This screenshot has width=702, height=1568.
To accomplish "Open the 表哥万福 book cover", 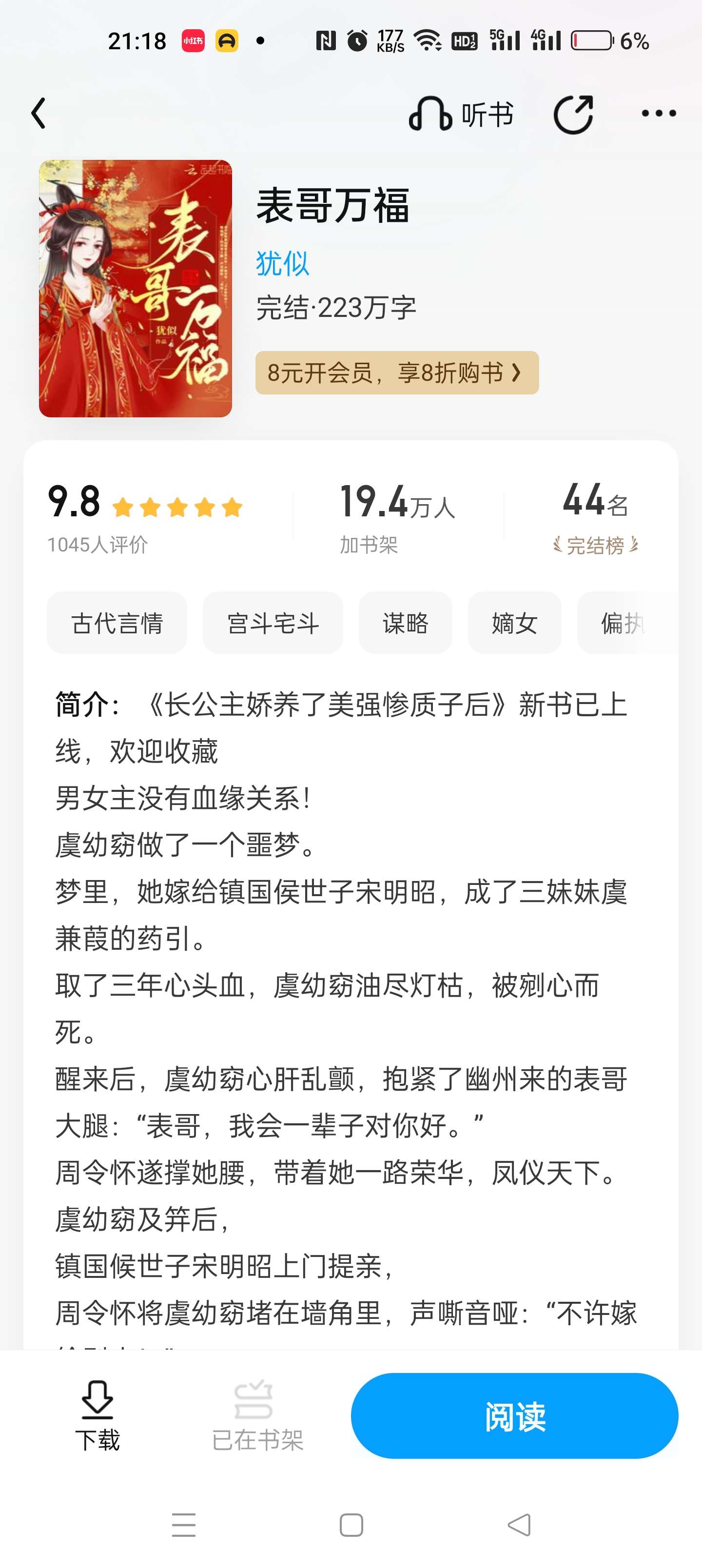I will coord(135,289).
